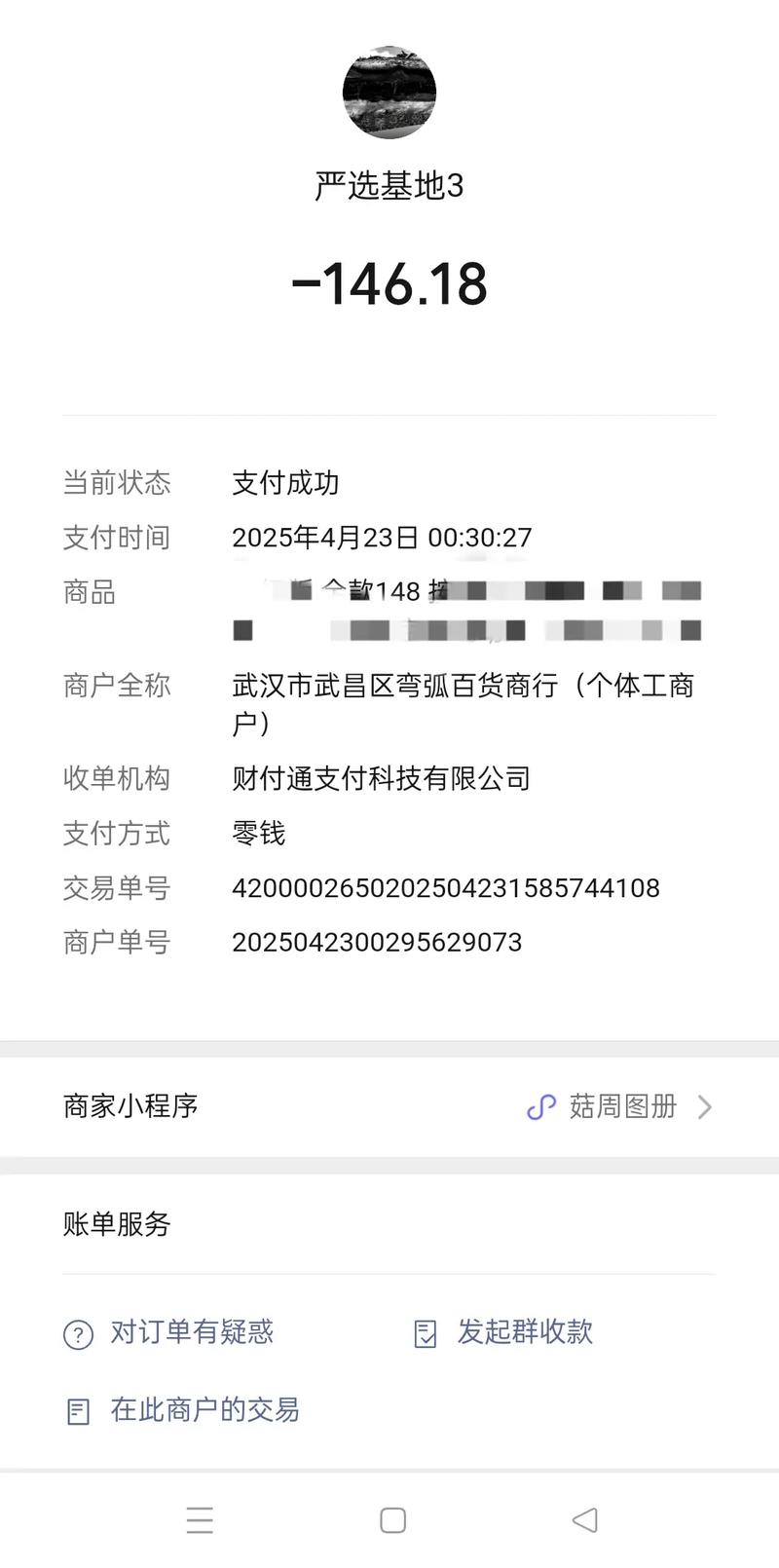Open the 菇周图册 merchant mini program
Image resolution: width=779 pixels, height=1568 pixels.
point(621,1106)
